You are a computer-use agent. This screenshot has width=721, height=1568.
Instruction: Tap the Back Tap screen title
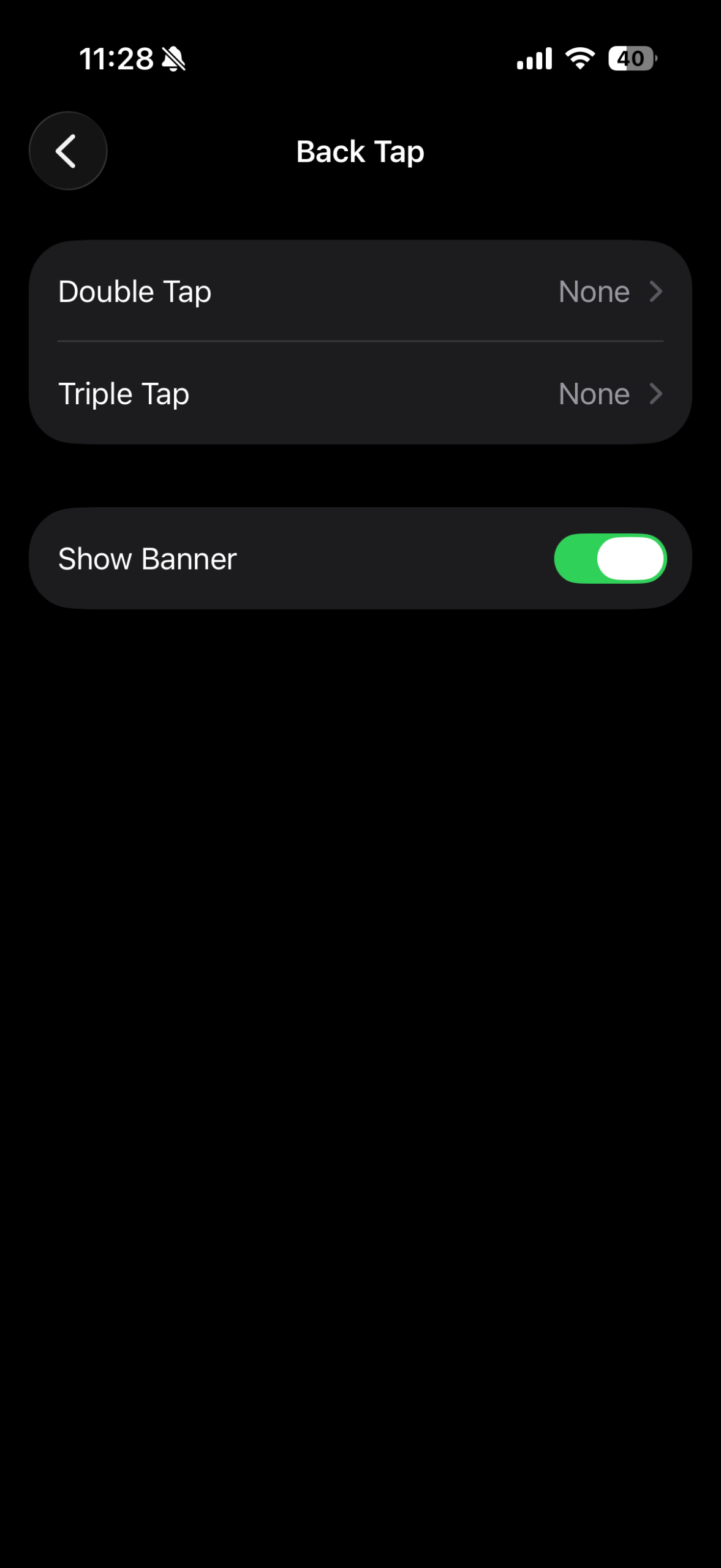(360, 151)
